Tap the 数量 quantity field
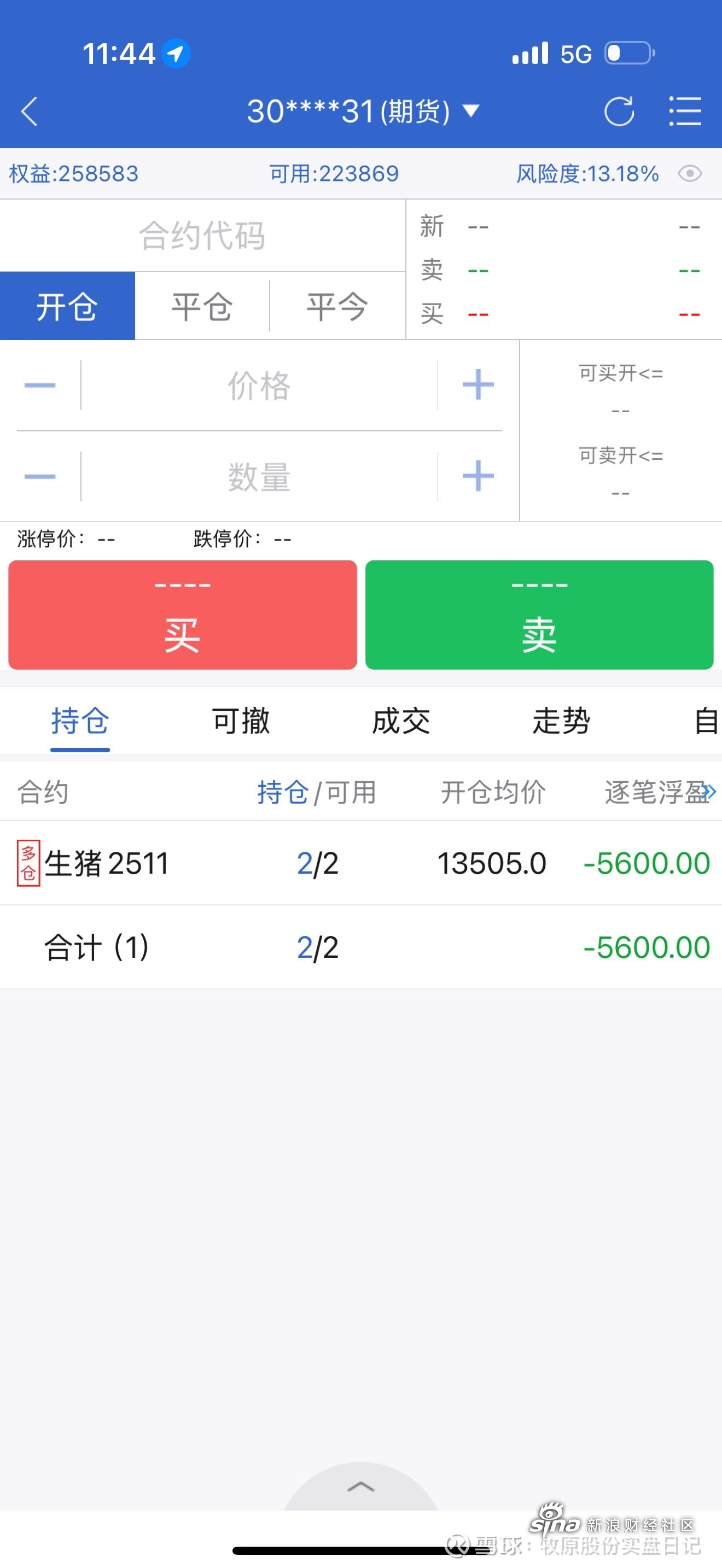Screen dimensions: 722x1568 pos(259,476)
